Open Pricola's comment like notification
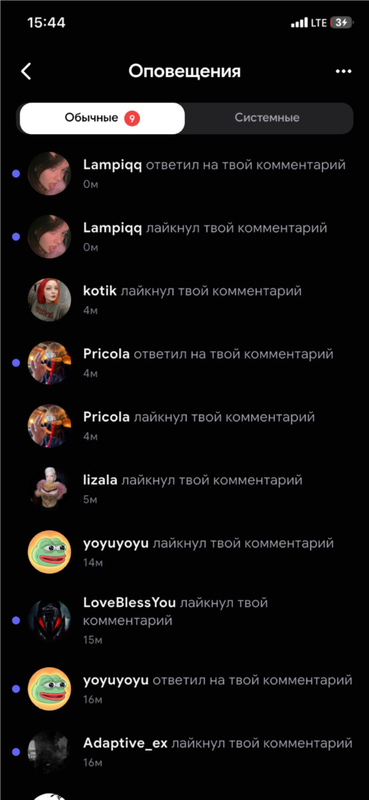369x800 pixels. click(x=184, y=426)
